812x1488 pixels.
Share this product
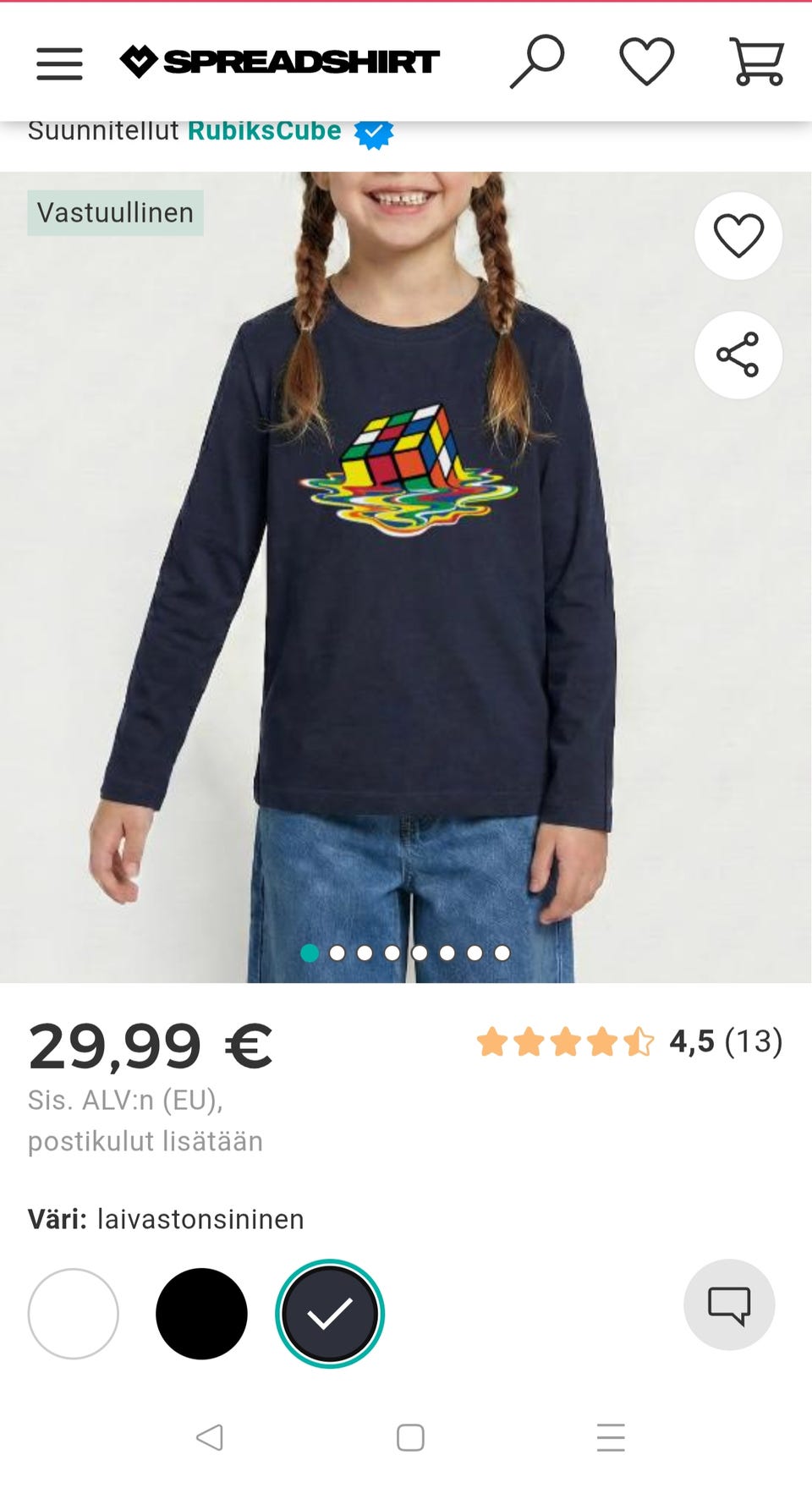click(x=738, y=355)
